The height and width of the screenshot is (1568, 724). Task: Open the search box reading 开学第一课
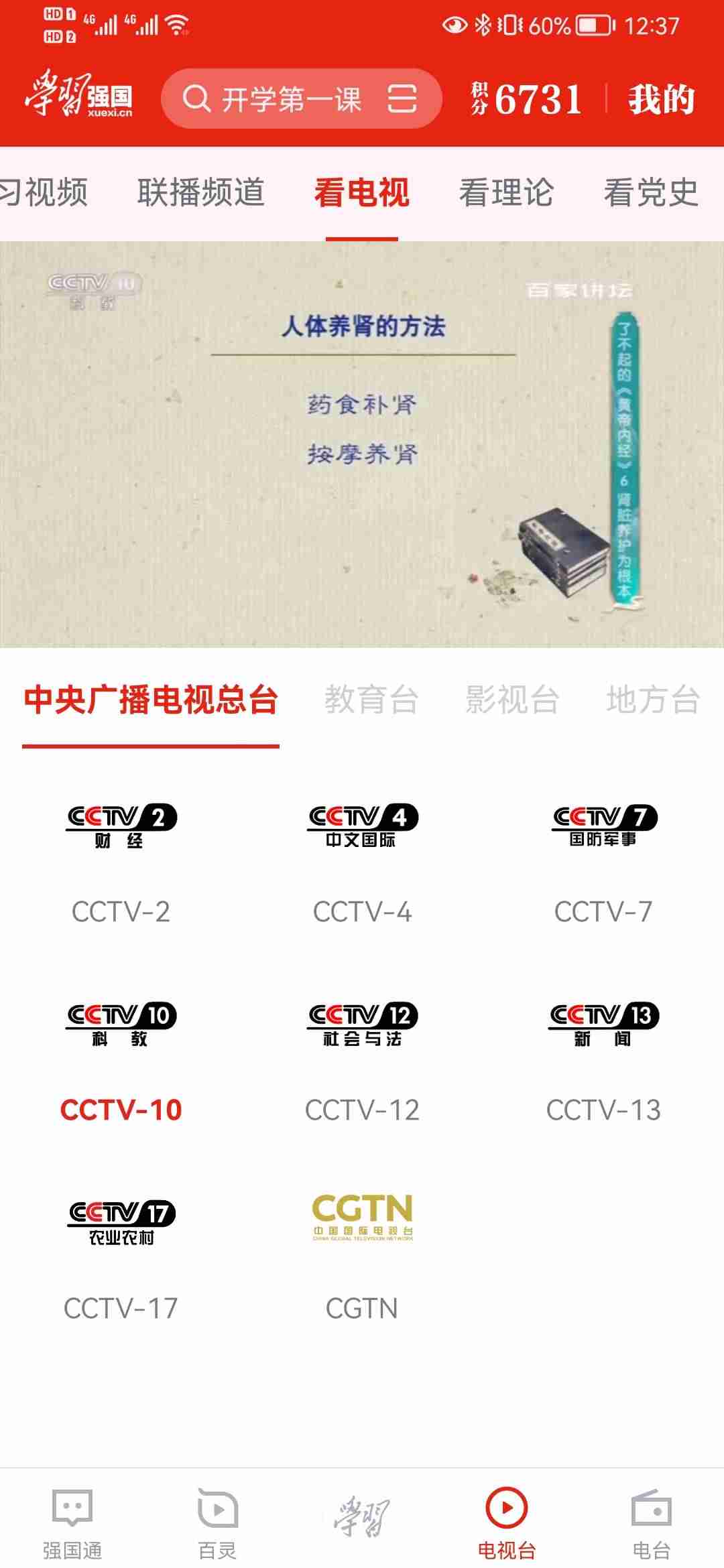[282, 99]
